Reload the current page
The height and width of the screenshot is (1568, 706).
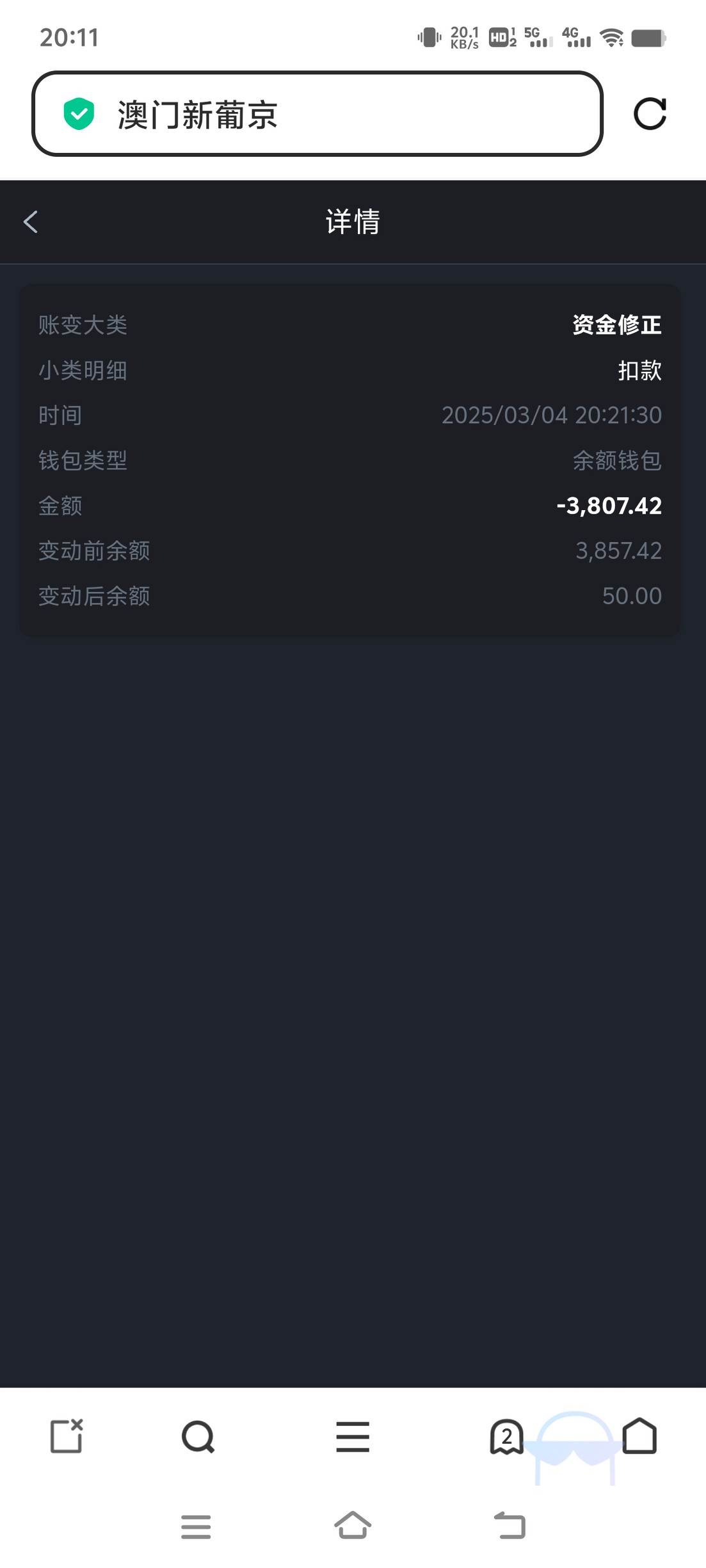(650, 114)
